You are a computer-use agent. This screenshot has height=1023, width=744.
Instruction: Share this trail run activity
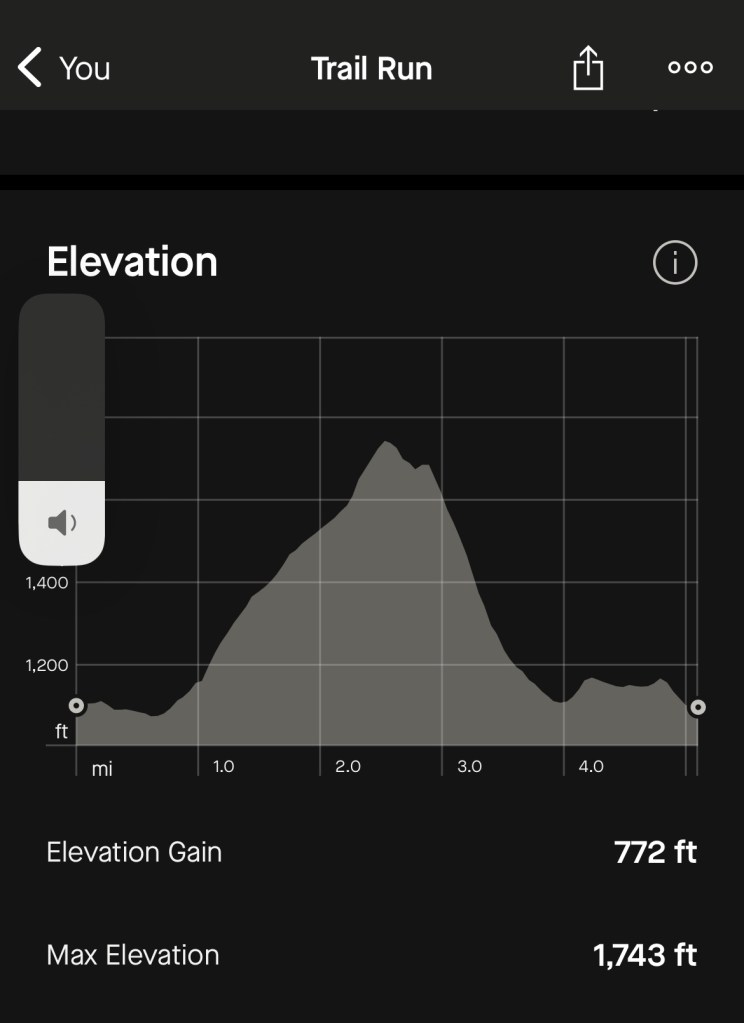coord(588,68)
